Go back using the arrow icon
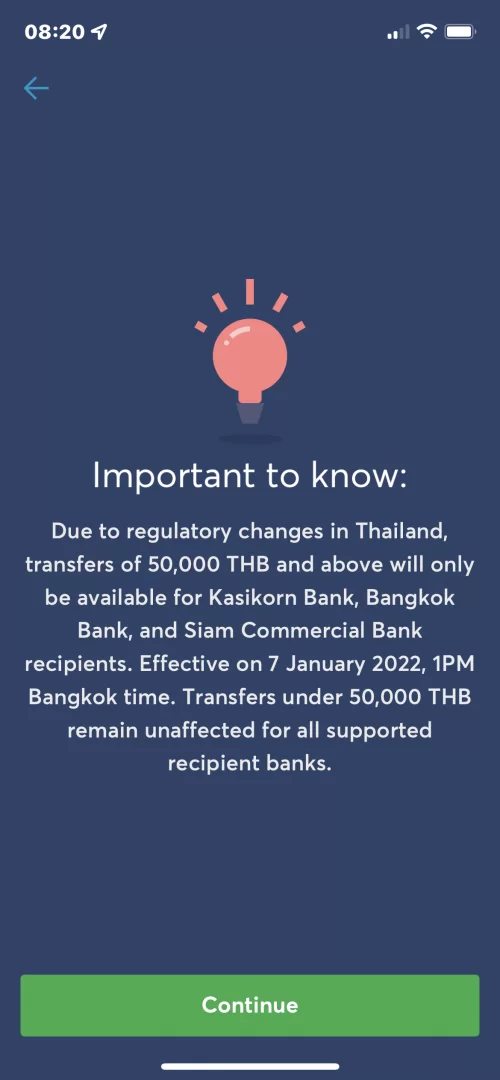This screenshot has height=1080, width=500. (36, 88)
